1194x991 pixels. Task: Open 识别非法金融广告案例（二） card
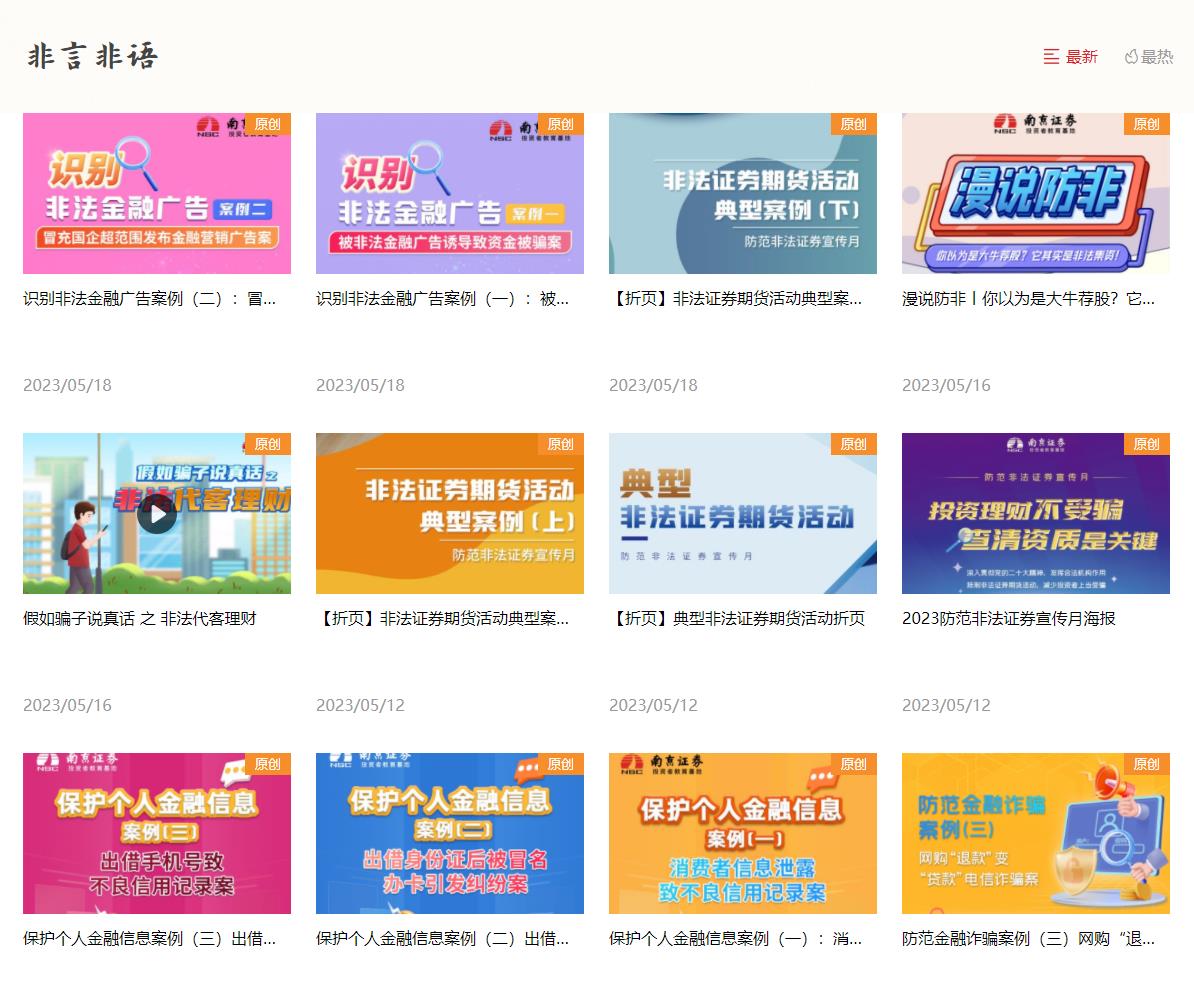click(157, 194)
